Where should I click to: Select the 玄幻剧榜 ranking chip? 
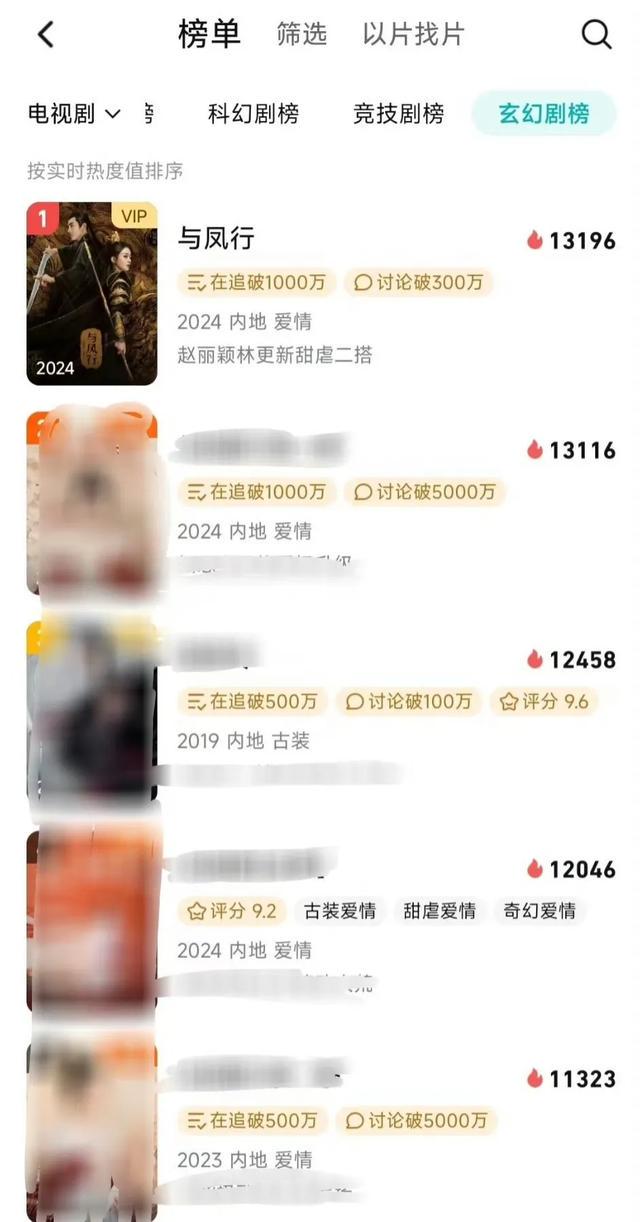(x=543, y=114)
